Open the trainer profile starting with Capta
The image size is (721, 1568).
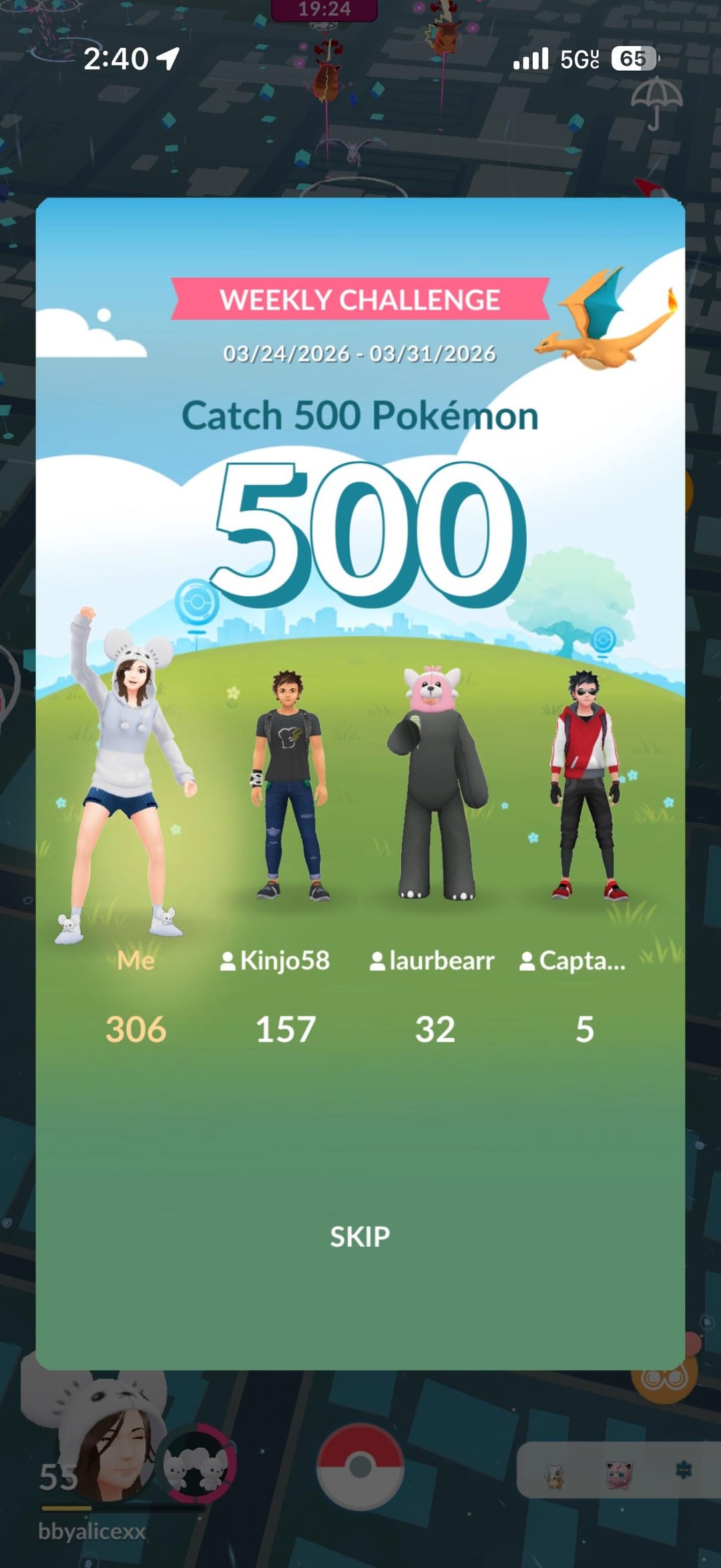(573, 961)
